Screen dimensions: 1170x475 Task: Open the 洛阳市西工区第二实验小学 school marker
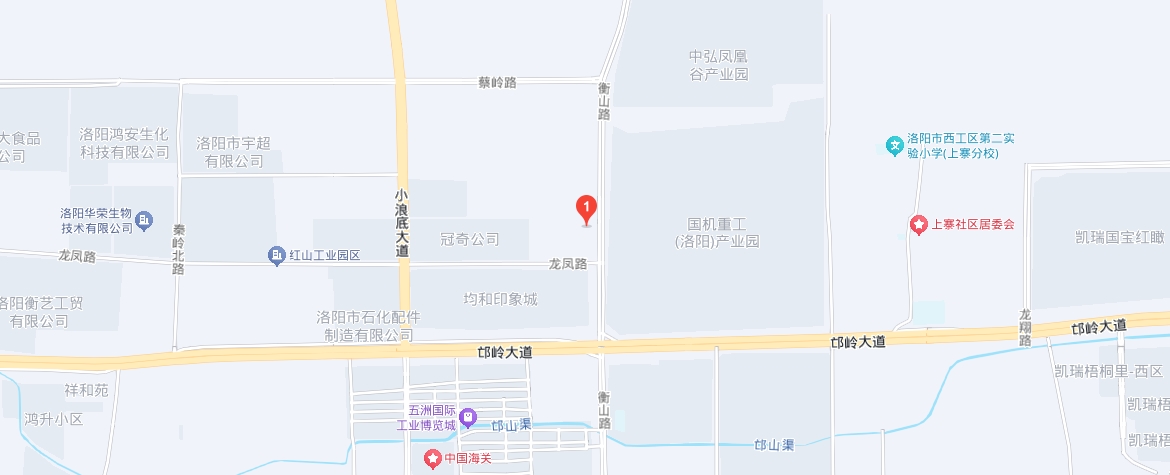tap(894, 146)
